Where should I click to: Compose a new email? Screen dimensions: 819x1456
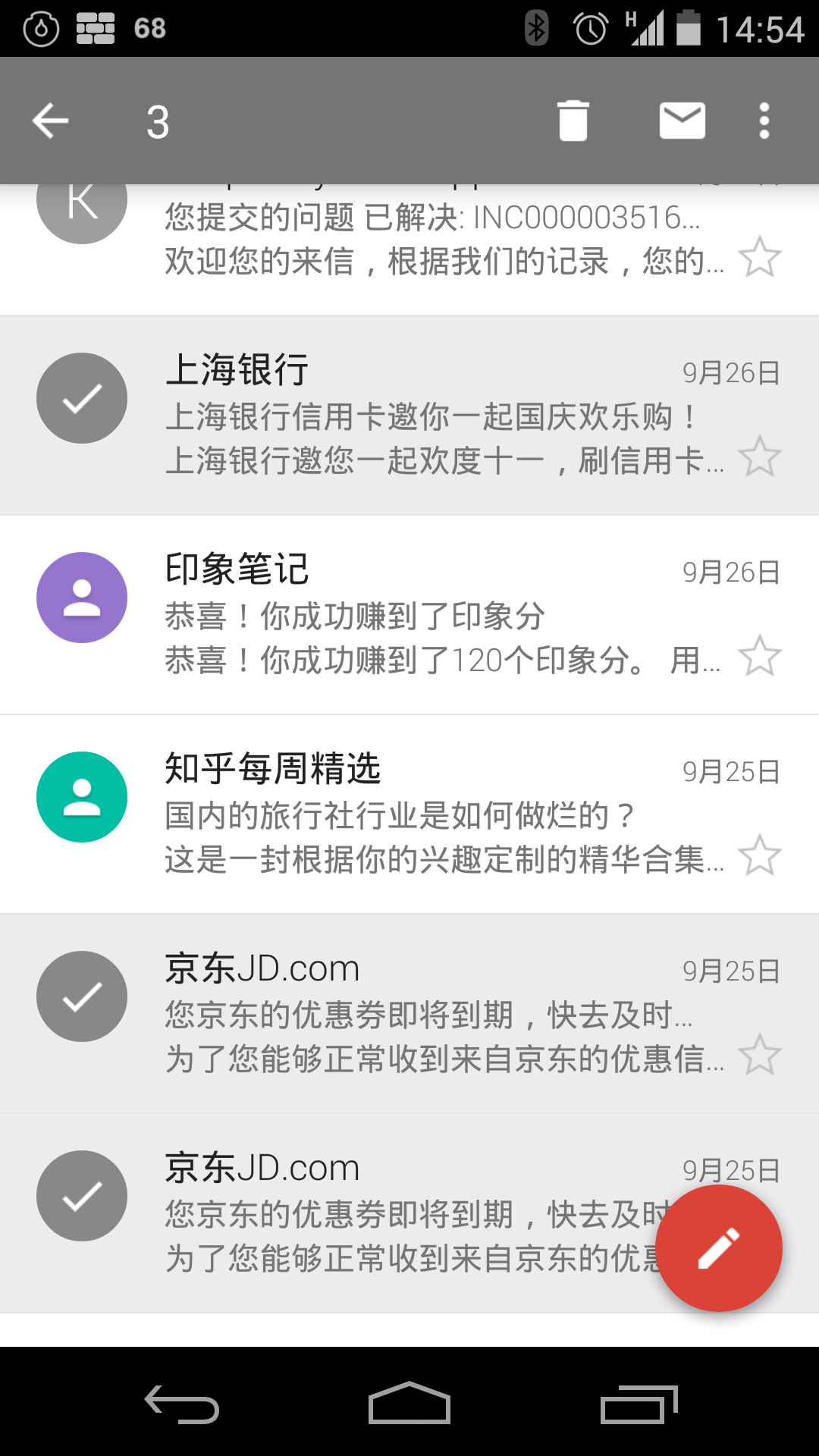point(719,1248)
